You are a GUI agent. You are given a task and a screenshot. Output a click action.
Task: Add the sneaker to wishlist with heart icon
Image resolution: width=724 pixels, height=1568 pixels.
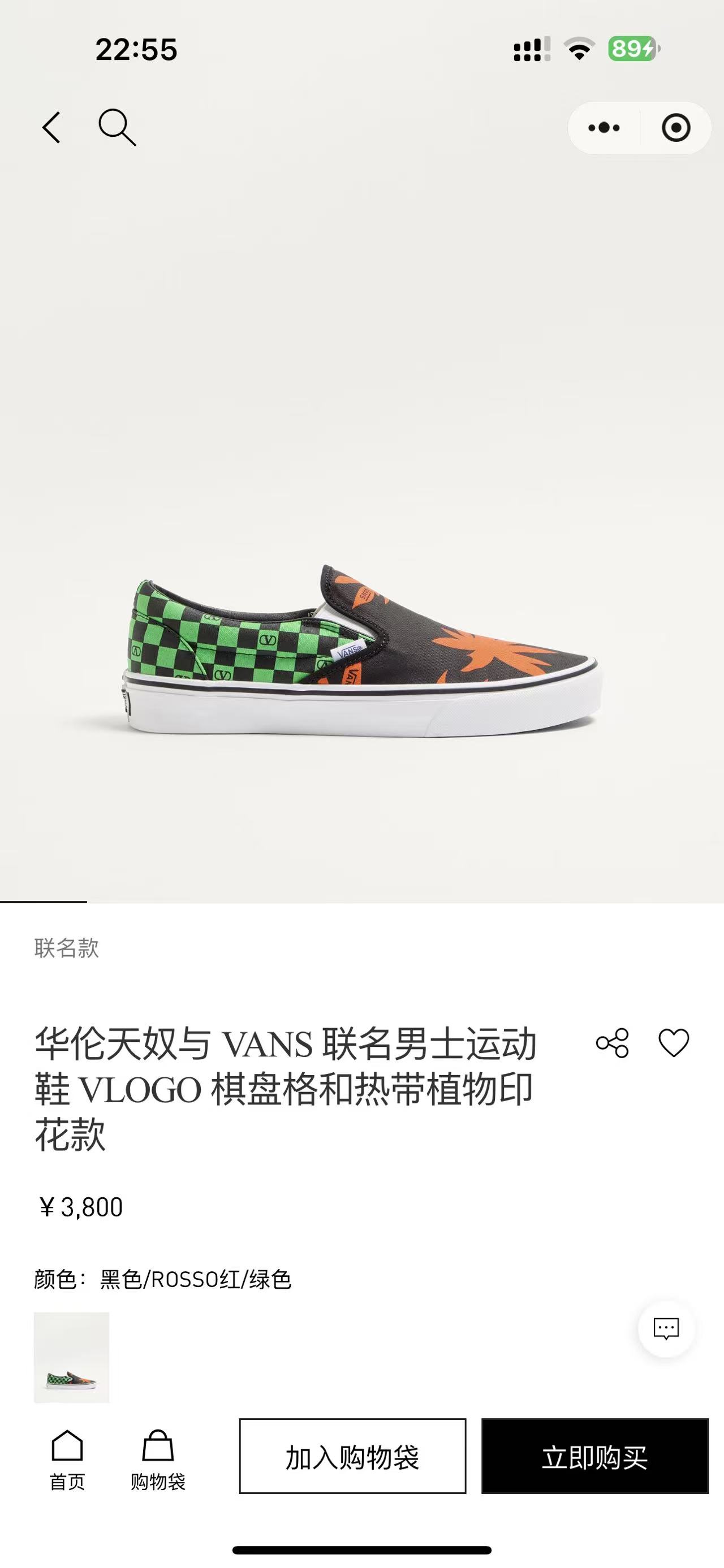tap(674, 1043)
